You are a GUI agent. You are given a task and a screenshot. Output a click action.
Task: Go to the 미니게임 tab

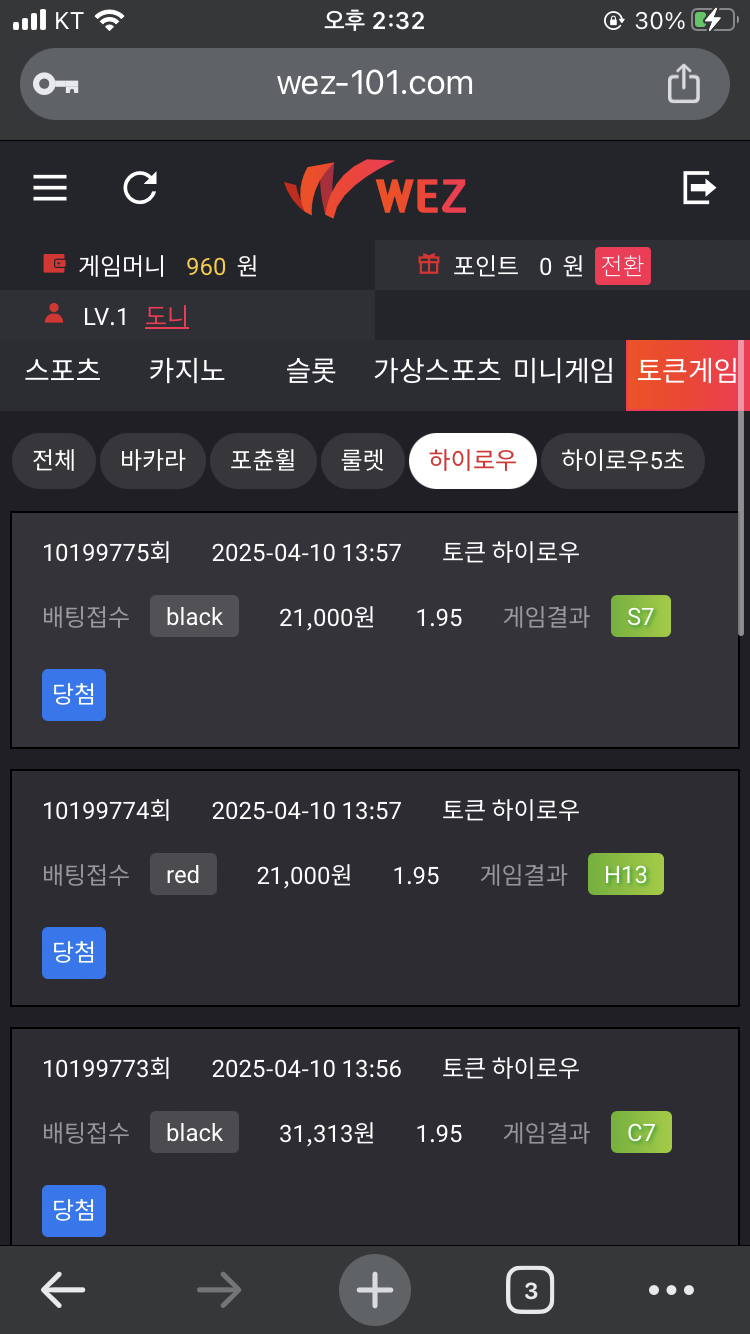click(x=564, y=371)
